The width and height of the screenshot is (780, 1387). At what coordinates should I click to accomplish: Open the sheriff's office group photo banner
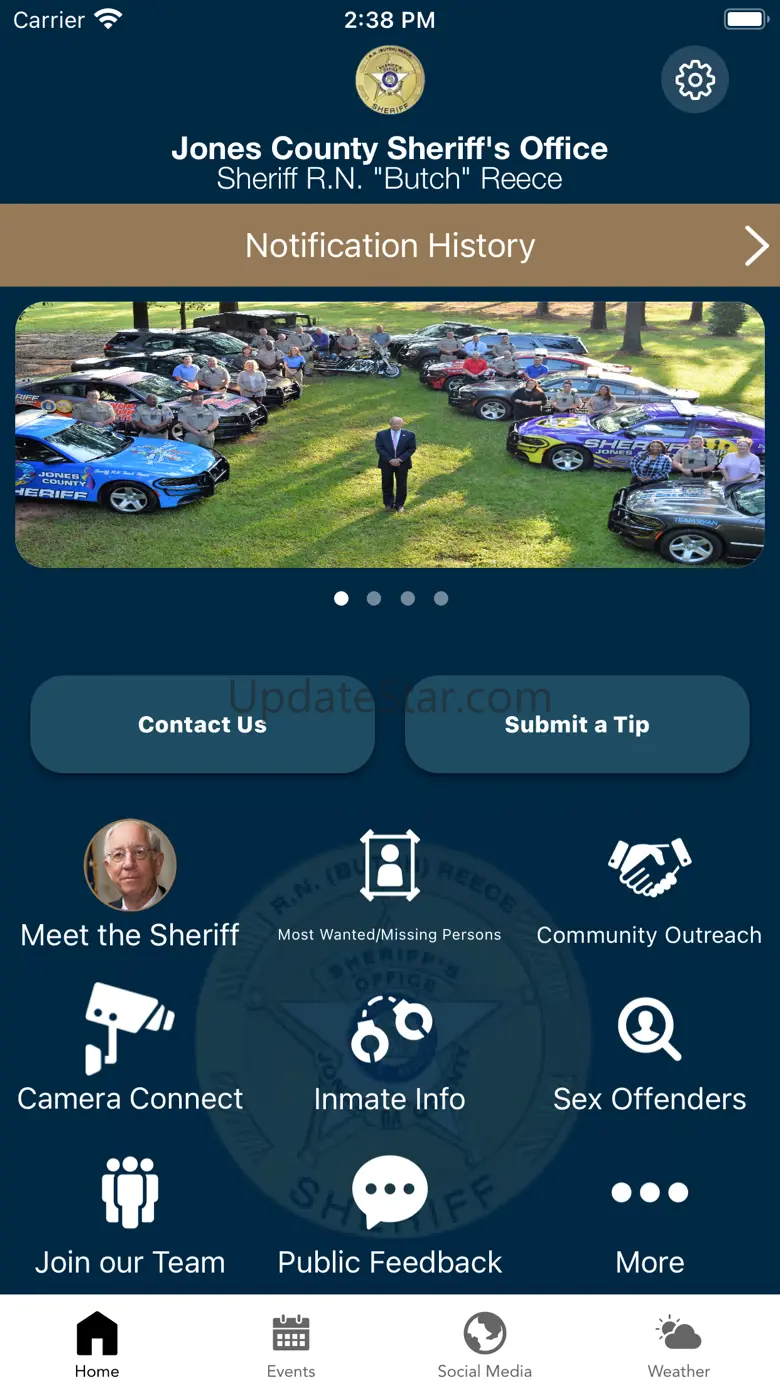pyautogui.click(x=390, y=435)
